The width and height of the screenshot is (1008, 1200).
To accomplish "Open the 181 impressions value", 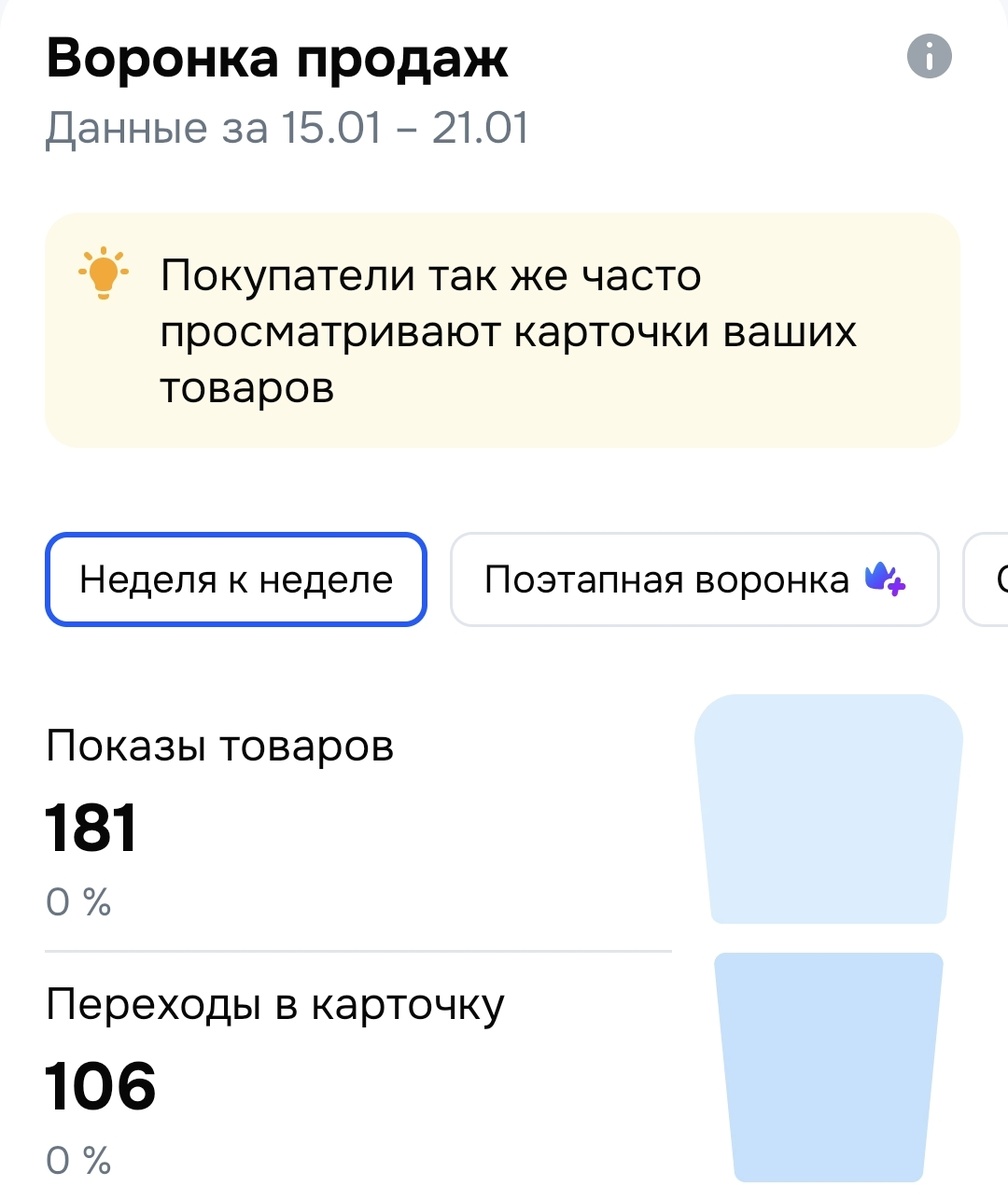I will 91,826.
